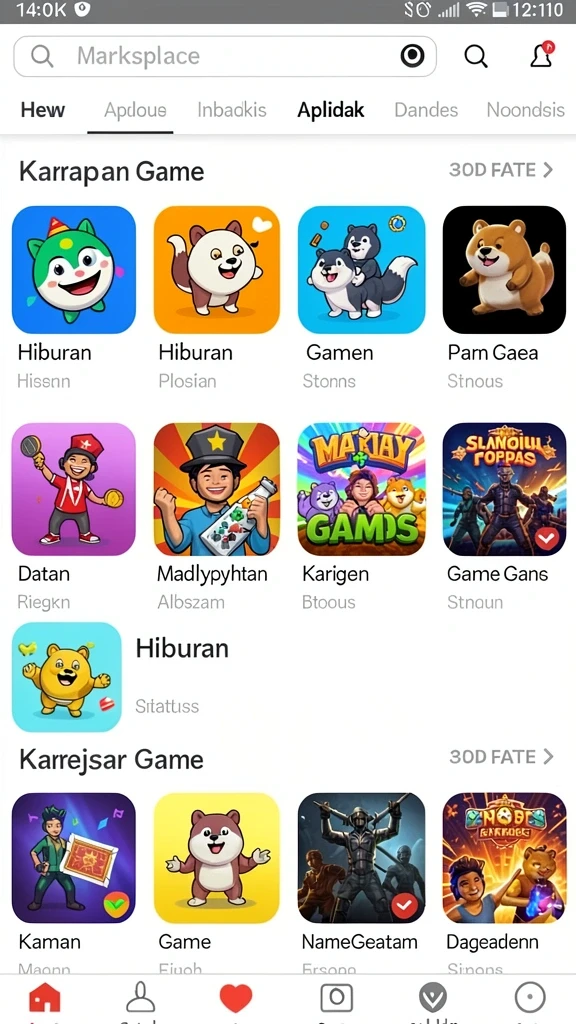Open 30D FATE link next to Karrapan Game
This screenshot has width=576, height=1024.
[501, 170]
